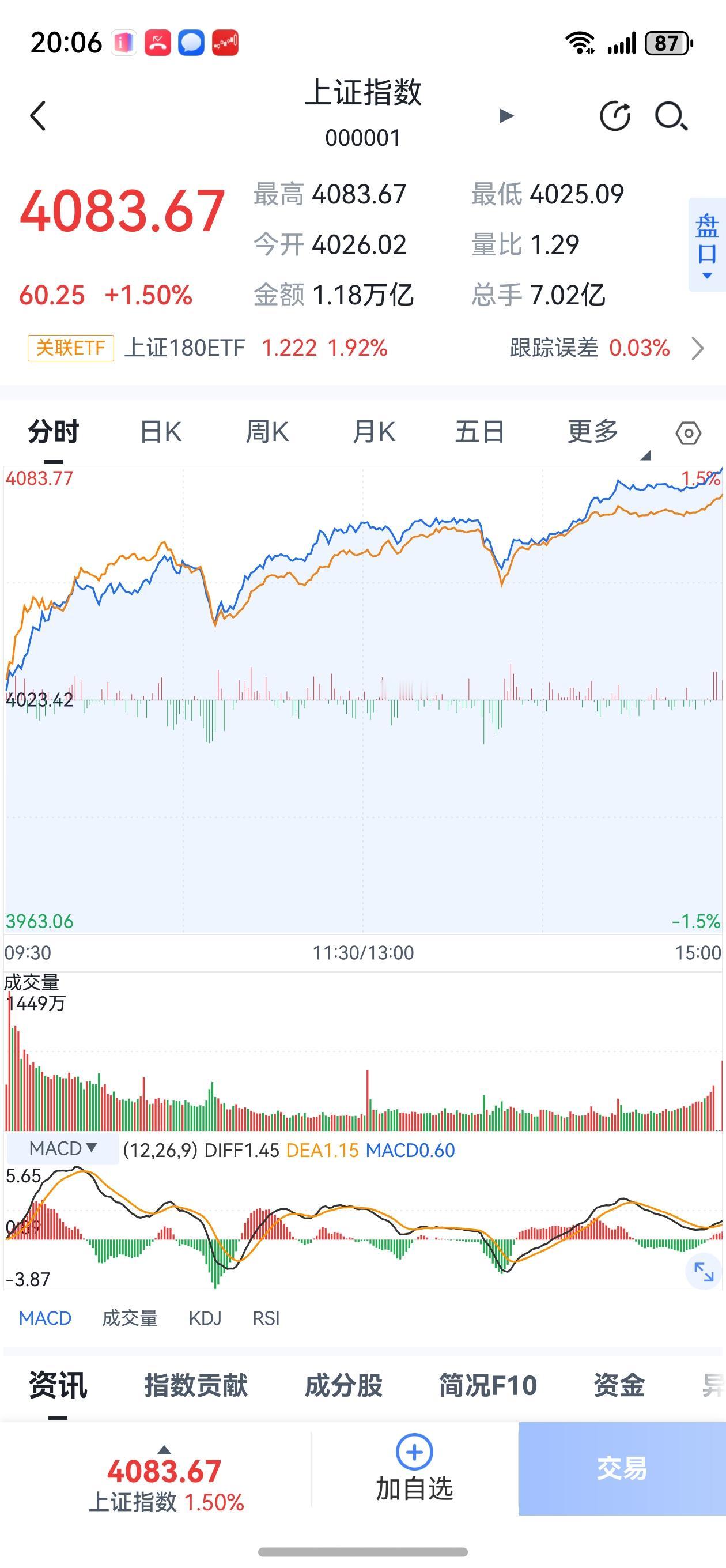726x1568 pixels.
Task: Tap the back arrow to exit quote page
Action: tap(37, 116)
